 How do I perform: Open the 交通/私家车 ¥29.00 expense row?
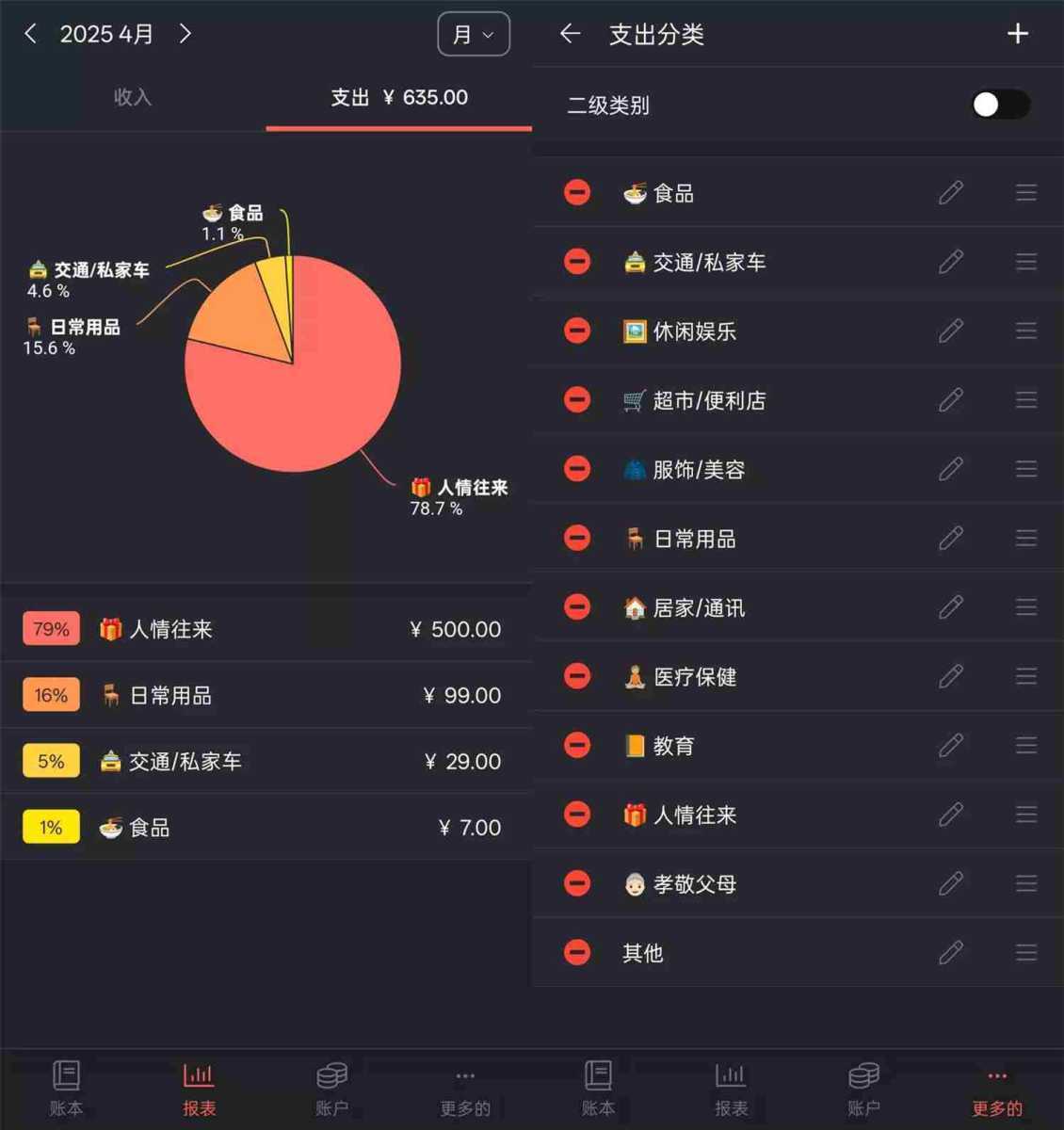tap(266, 761)
